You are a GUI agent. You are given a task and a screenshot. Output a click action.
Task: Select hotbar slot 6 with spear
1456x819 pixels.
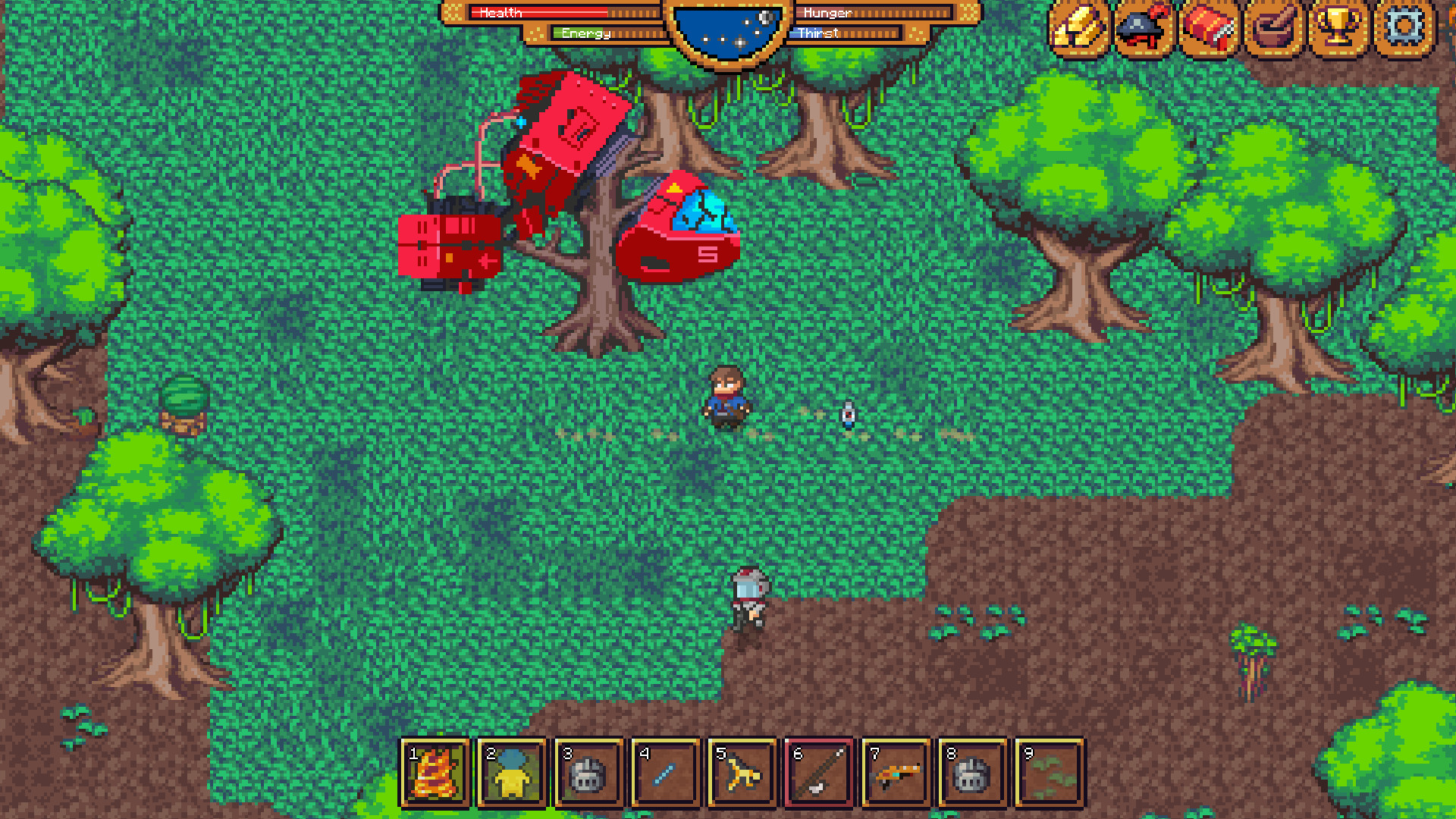819,773
